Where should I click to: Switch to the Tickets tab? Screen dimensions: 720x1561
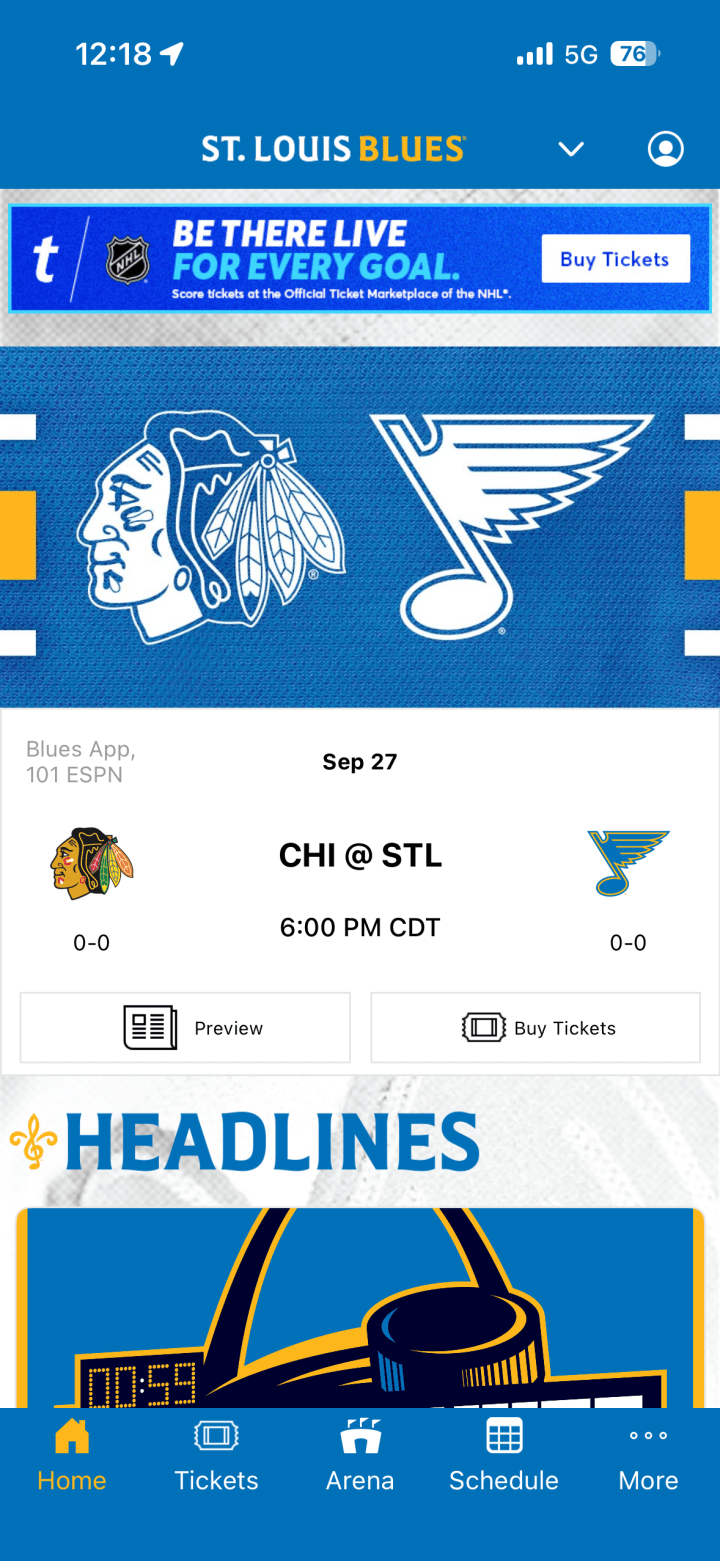(216, 1455)
